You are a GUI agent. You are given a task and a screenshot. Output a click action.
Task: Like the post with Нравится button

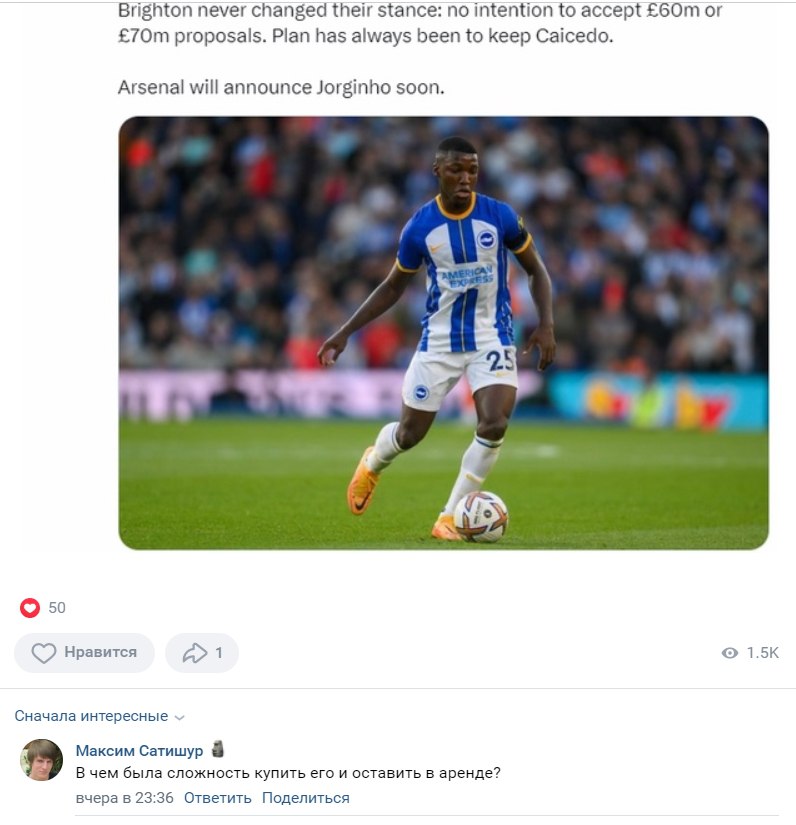tap(84, 653)
